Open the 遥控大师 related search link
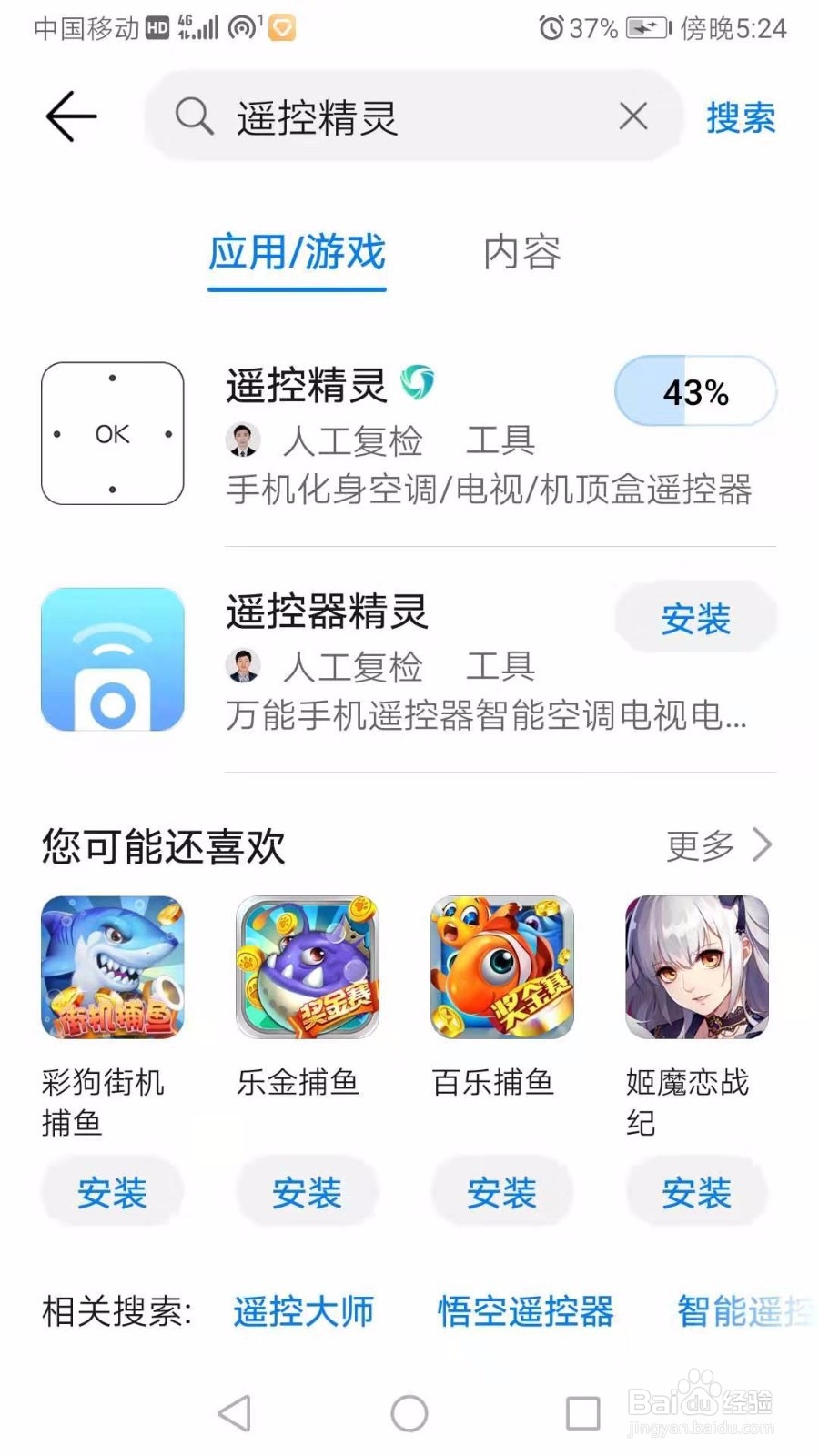Image resolution: width=819 pixels, height=1456 pixels. (304, 1312)
